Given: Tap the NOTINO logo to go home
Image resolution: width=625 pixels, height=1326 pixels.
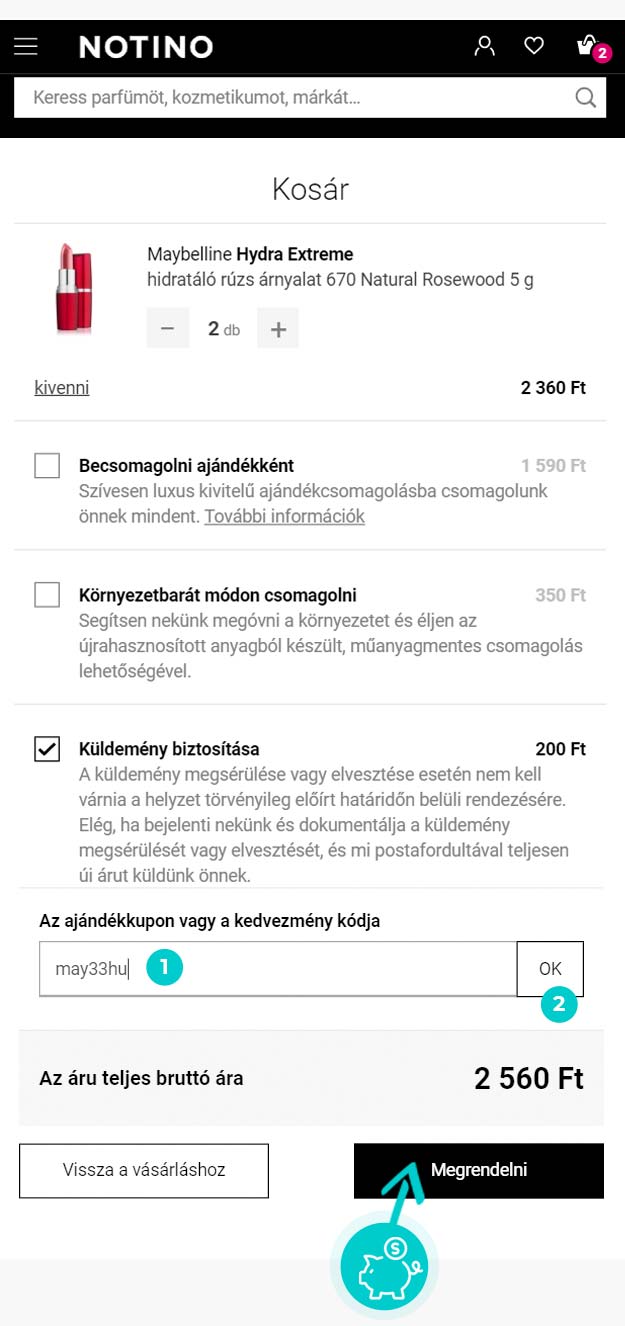Looking at the screenshot, I should tap(146, 47).
